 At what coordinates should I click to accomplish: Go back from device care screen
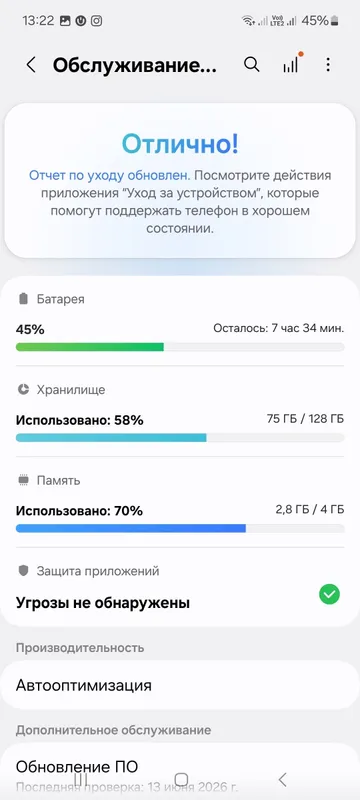[31, 65]
